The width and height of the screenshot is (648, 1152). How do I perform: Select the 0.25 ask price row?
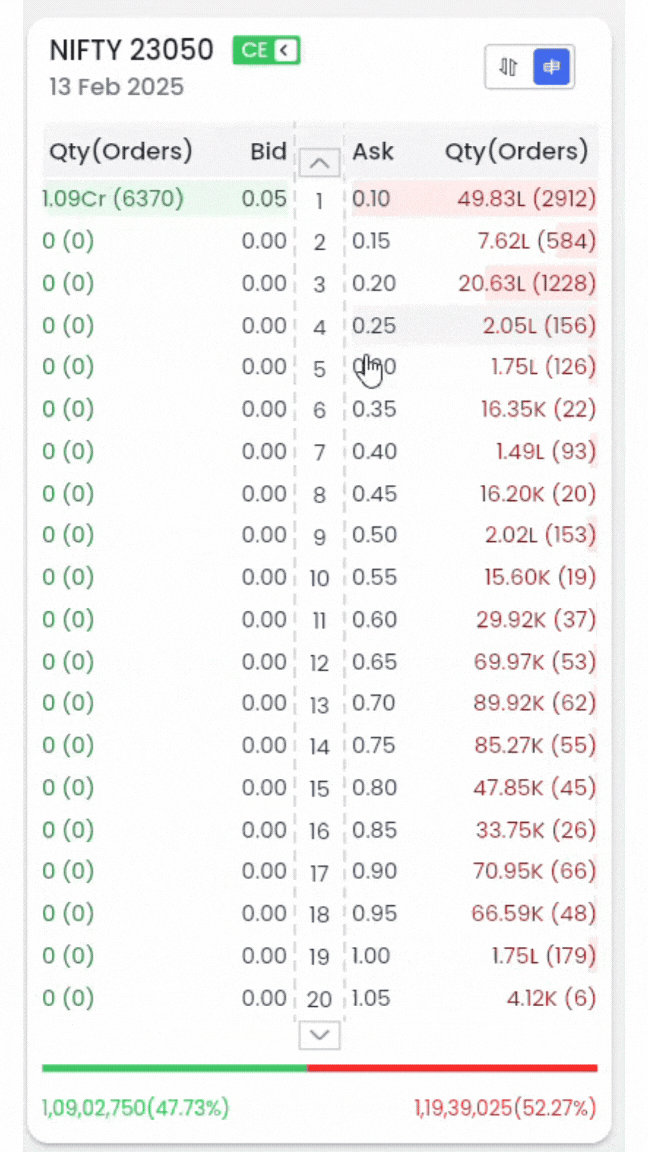coord(475,325)
